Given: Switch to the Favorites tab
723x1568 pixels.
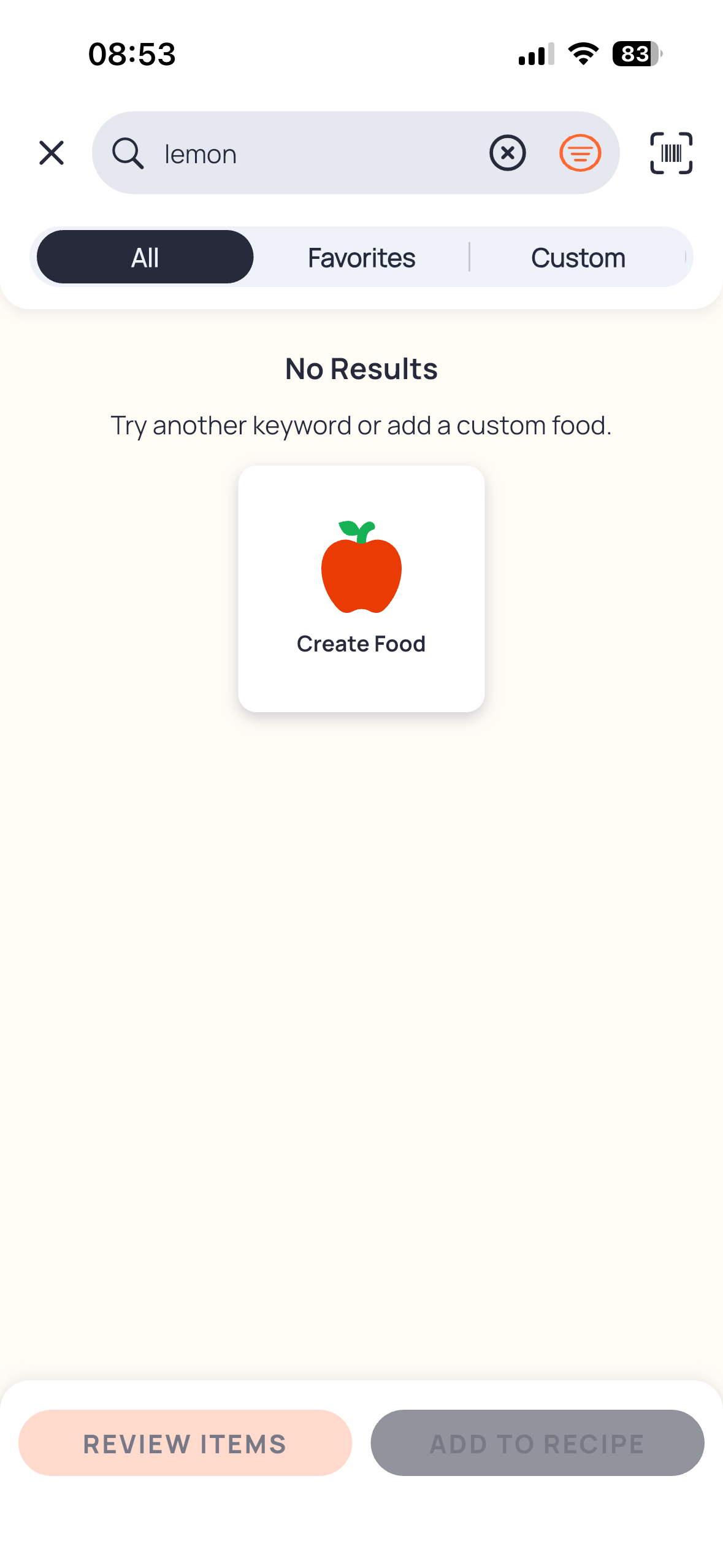Looking at the screenshot, I should (361, 257).
